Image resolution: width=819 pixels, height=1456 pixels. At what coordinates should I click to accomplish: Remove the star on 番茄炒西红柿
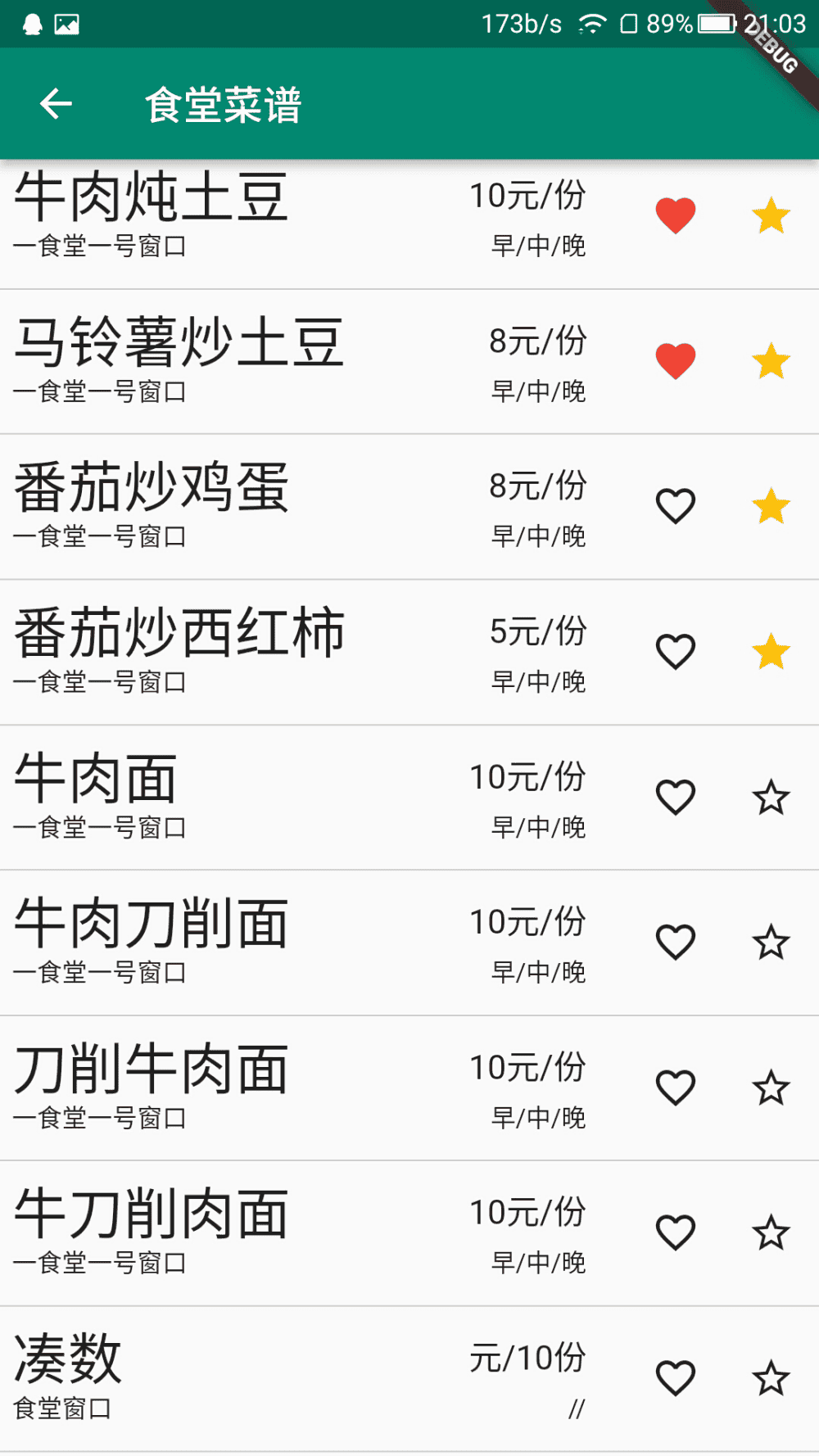[771, 652]
